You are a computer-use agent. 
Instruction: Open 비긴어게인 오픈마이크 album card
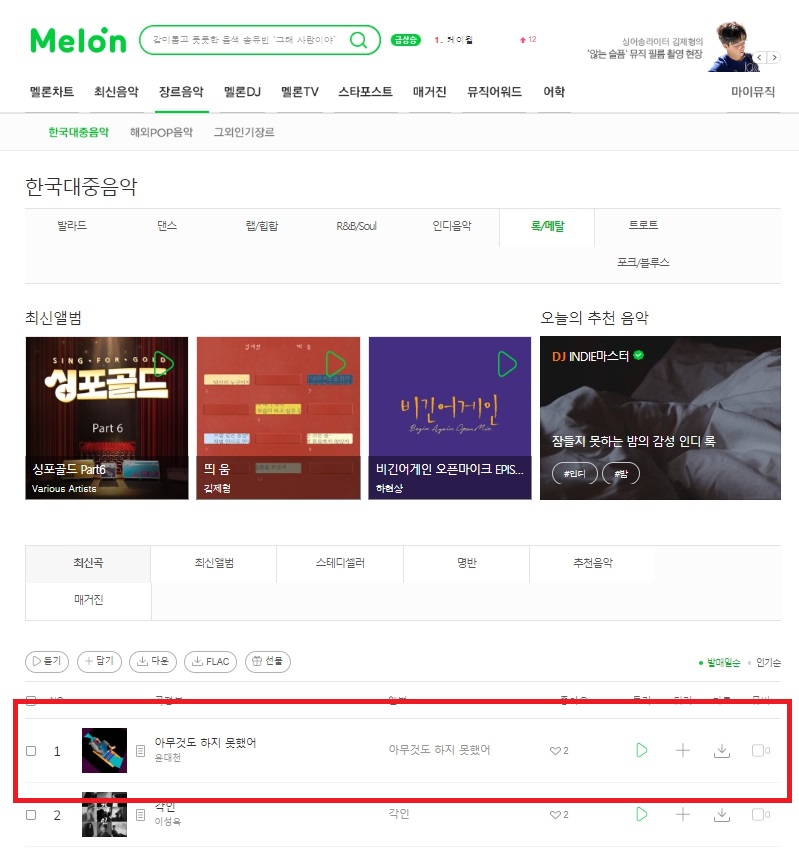tap(450, 417)
